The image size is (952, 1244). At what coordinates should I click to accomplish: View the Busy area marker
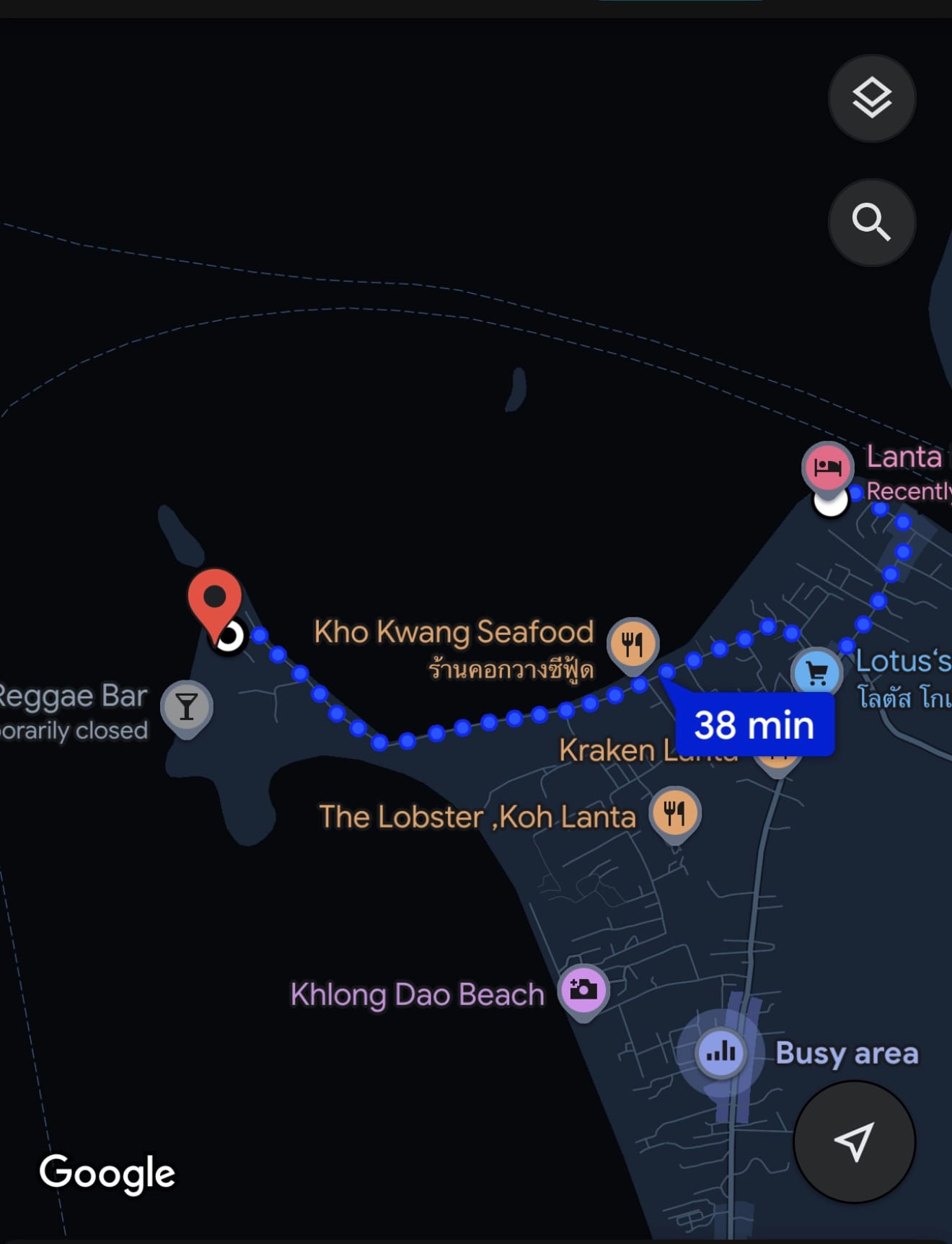coord(720,1053)
